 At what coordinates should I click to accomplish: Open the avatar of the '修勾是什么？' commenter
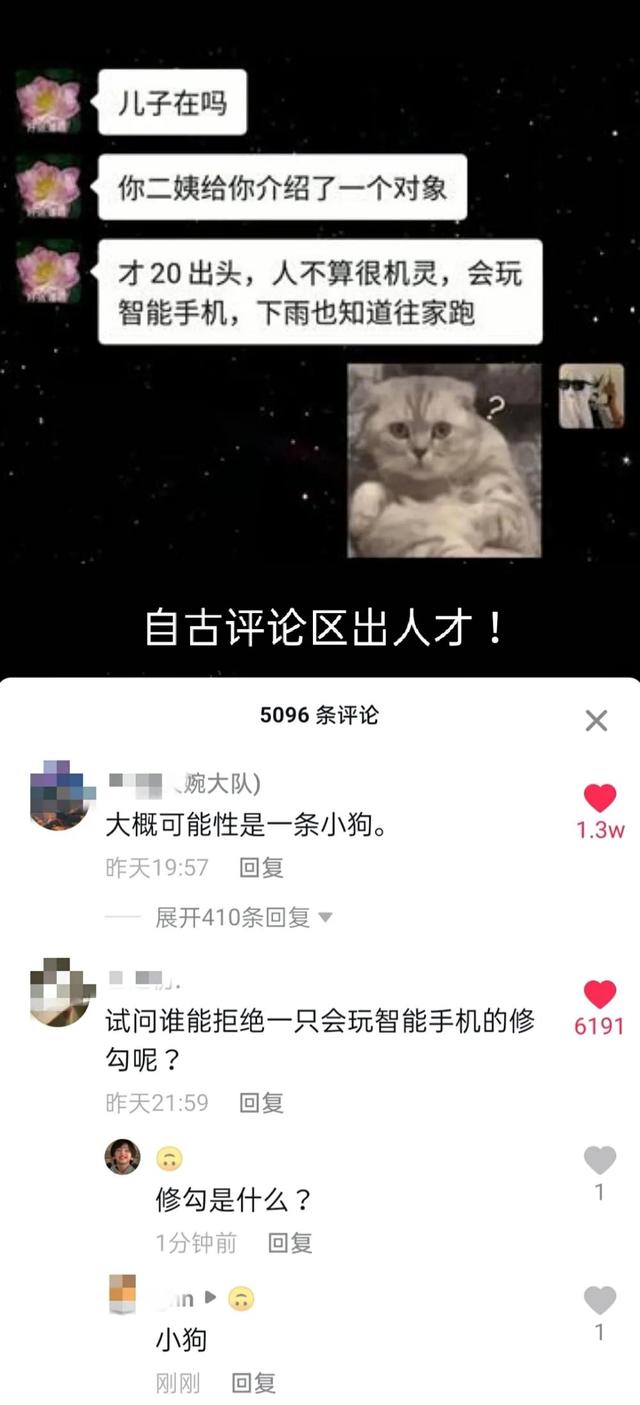click(123, 1157)
